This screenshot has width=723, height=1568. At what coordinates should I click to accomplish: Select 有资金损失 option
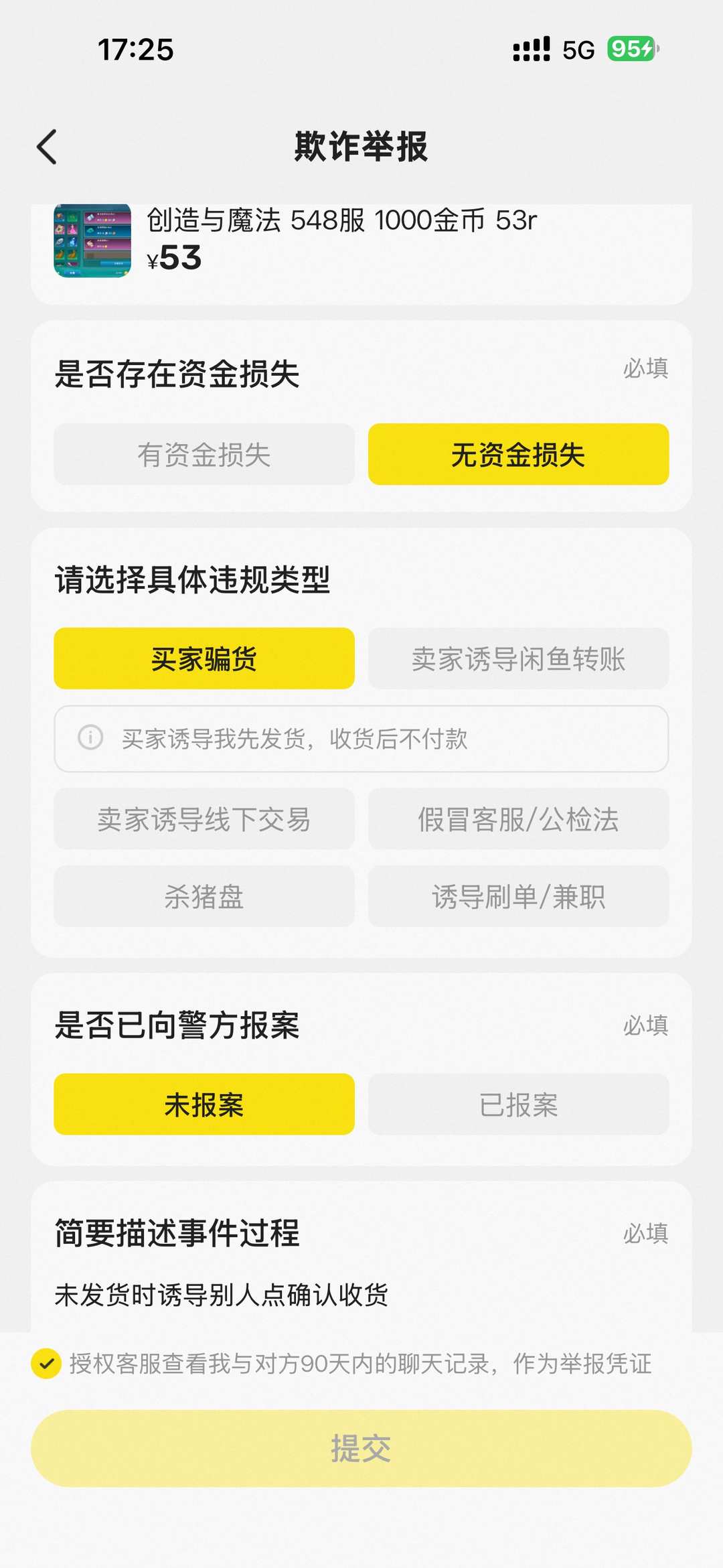coord(204,453)
